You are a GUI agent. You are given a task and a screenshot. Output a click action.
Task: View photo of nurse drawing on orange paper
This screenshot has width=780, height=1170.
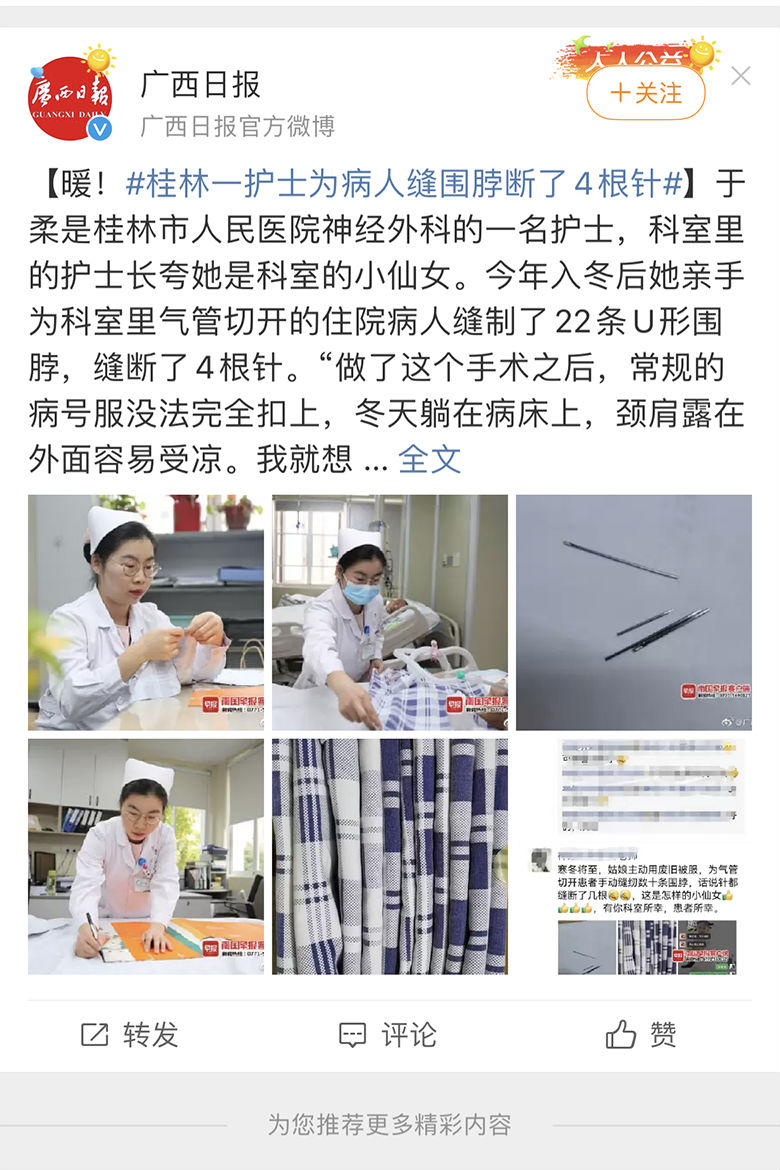(146, 856)
